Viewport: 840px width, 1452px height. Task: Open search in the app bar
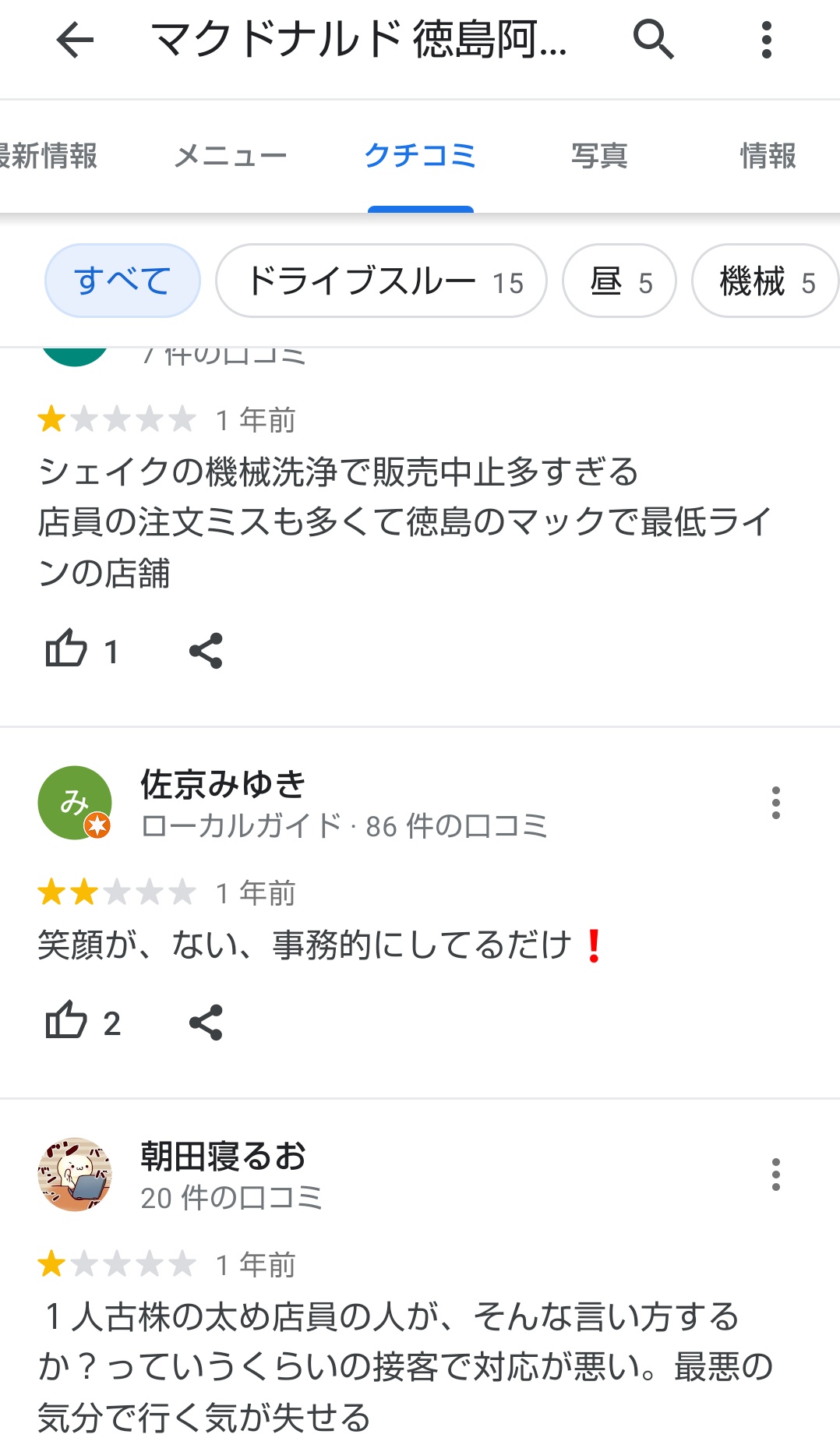tap(653, 40)
